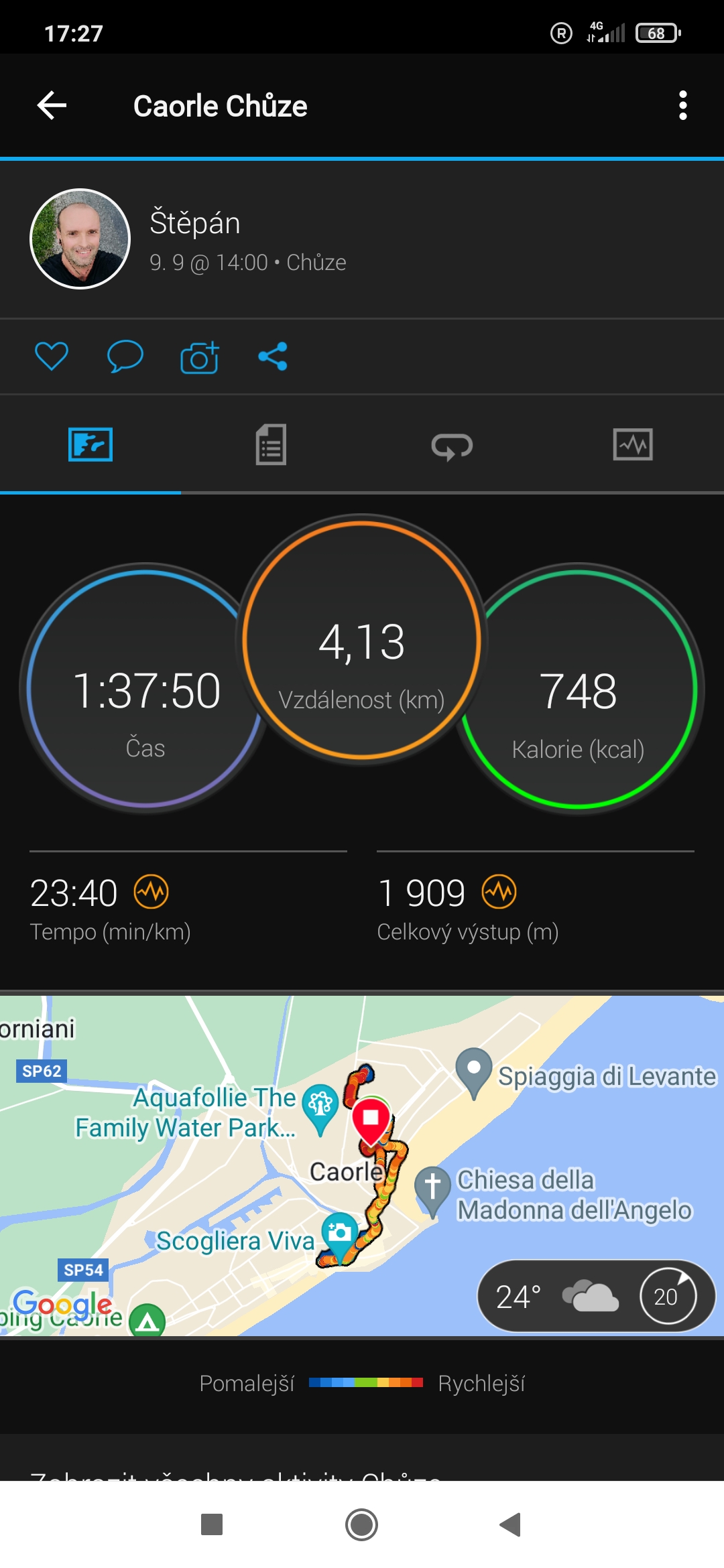Viewport: 724px width, 1568px height.
Task: Select the overview map tab
Action: tap(90, 444)
